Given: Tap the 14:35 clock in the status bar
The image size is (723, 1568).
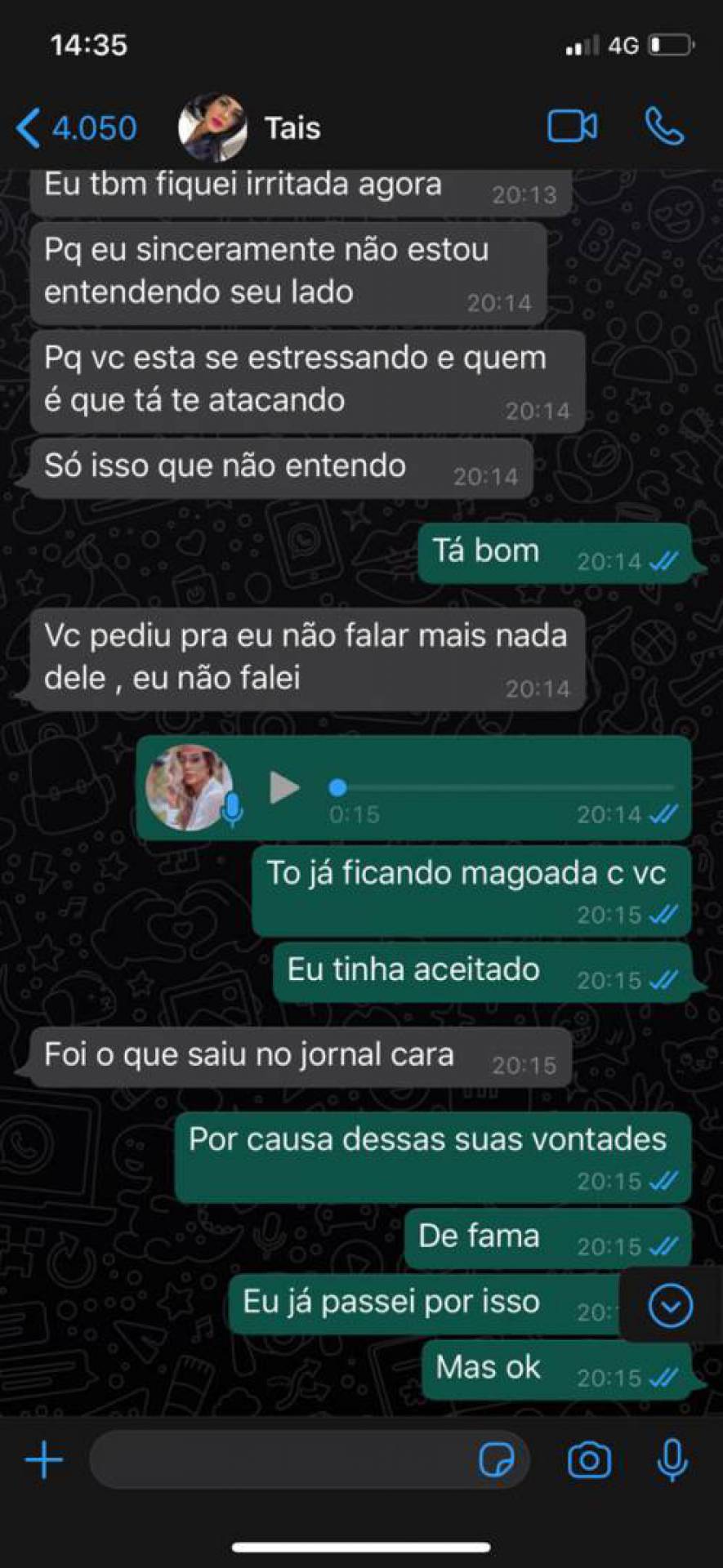Looking at the screenshot, I should pyautogui.click(x=90, y=45).
